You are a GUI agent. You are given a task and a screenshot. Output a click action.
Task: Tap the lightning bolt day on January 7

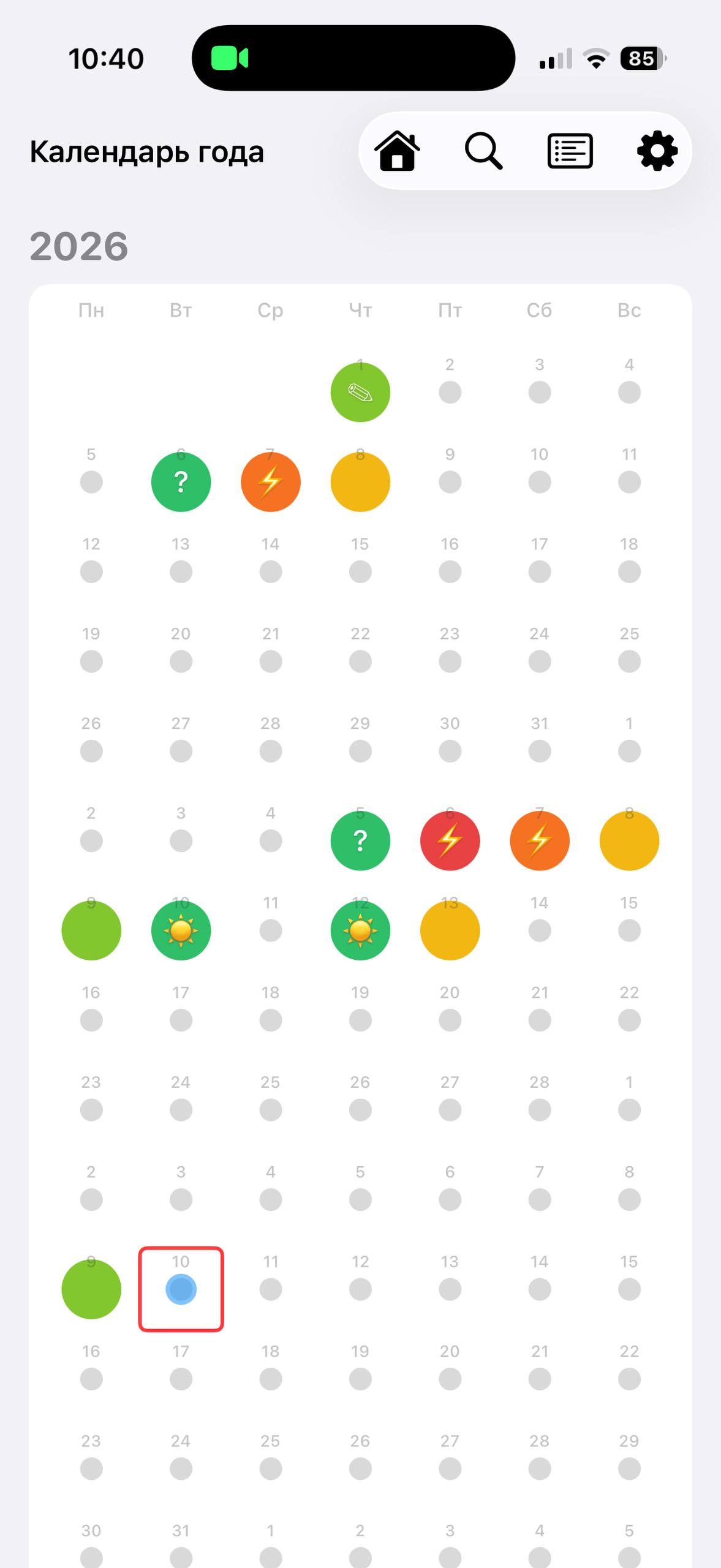pos(270,482)
